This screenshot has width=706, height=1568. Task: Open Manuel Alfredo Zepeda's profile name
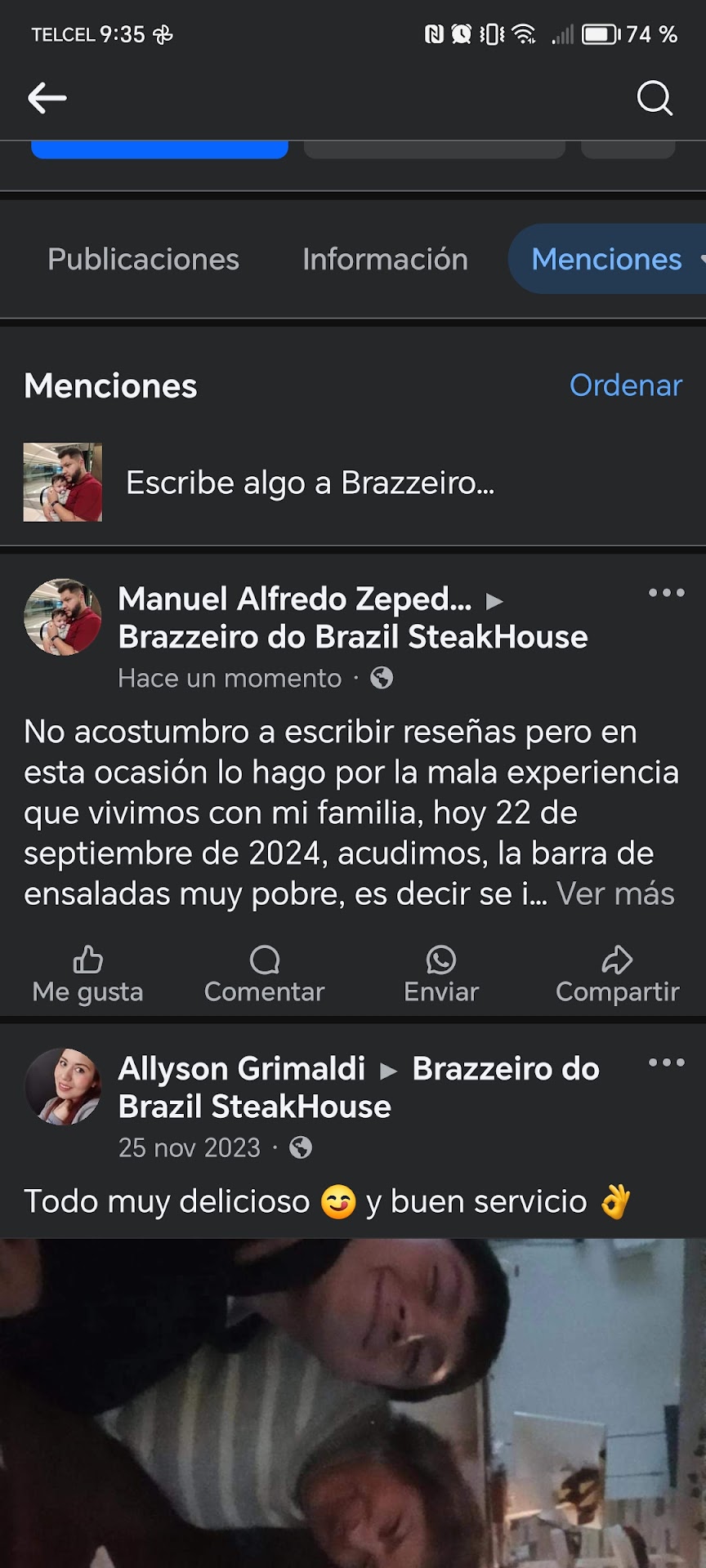click(295, 599)
